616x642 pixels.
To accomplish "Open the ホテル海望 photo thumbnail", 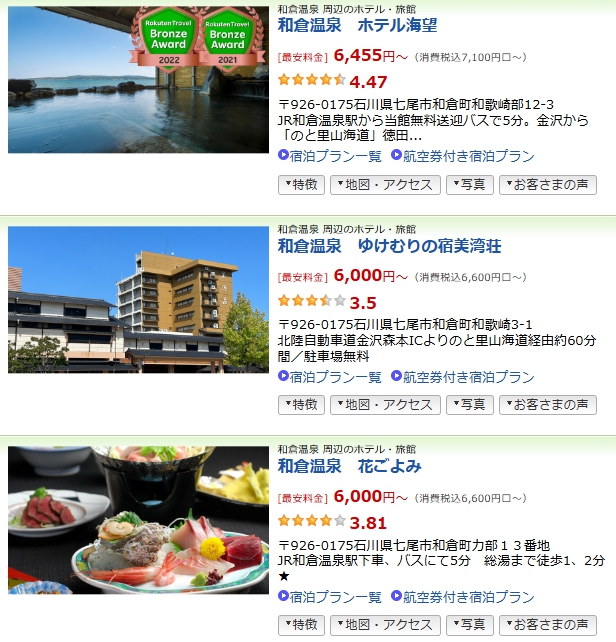I will tap(138, 77).
